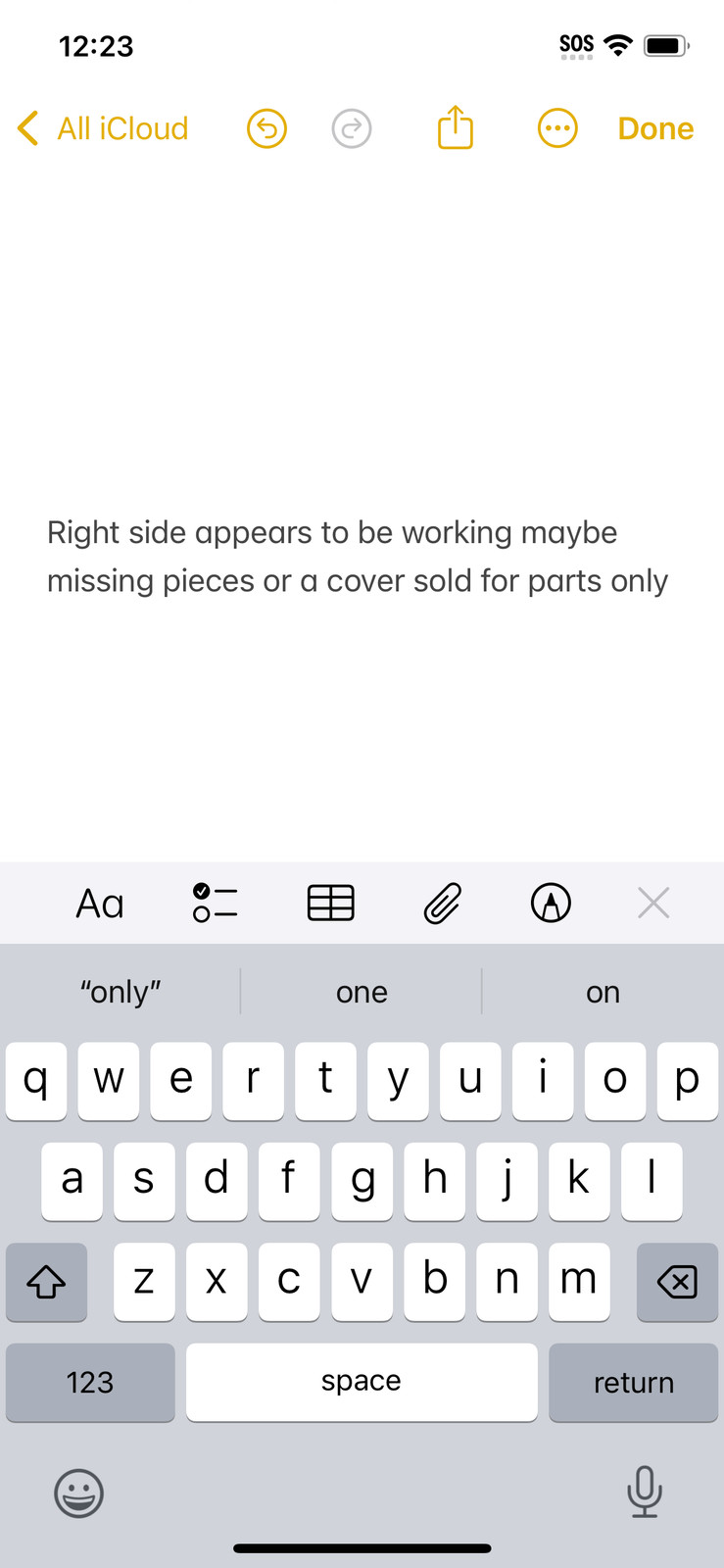
Task: Share this note
Action: (x=456, y=126)
